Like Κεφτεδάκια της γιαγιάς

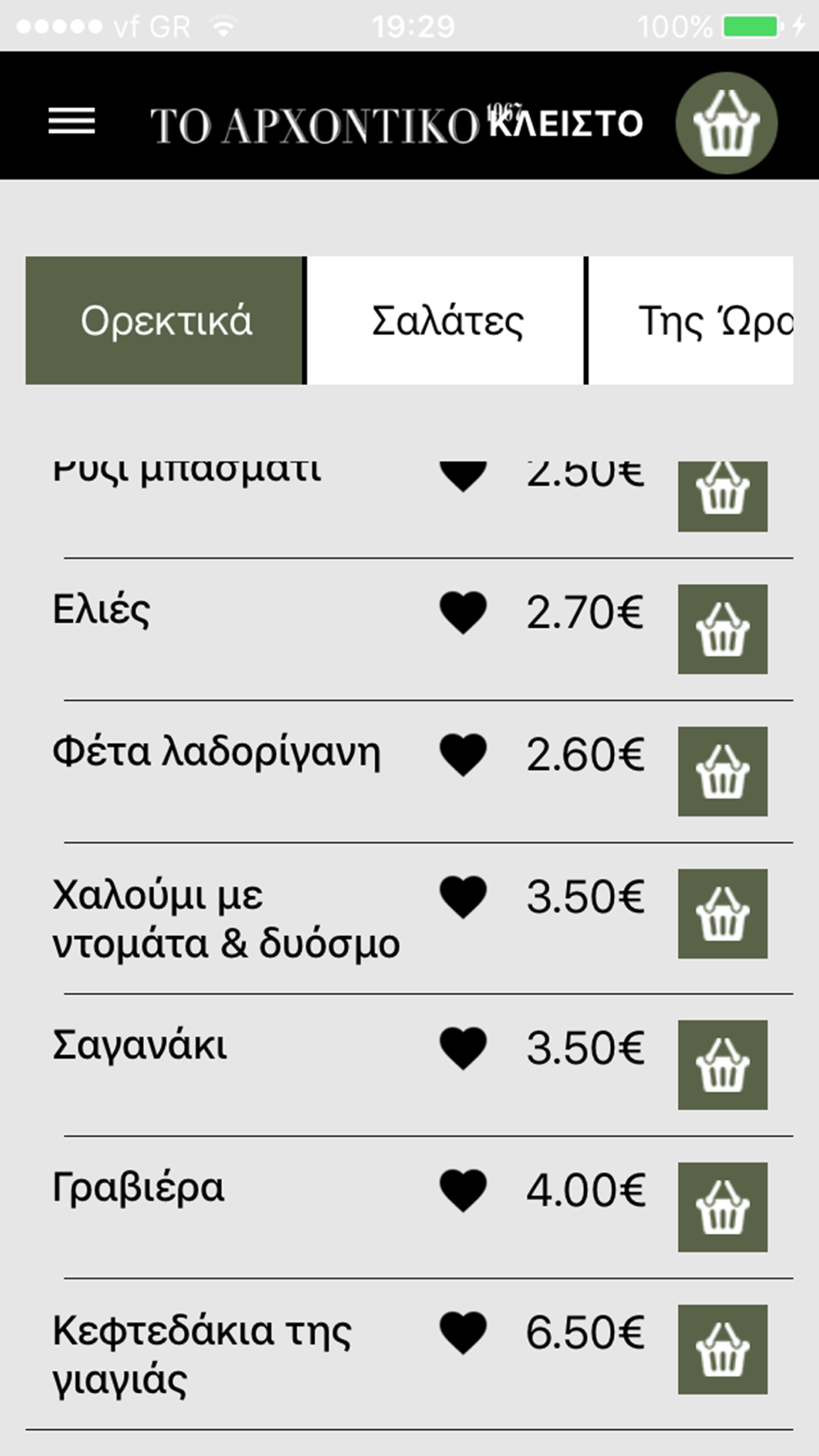tap(464, 1333)
